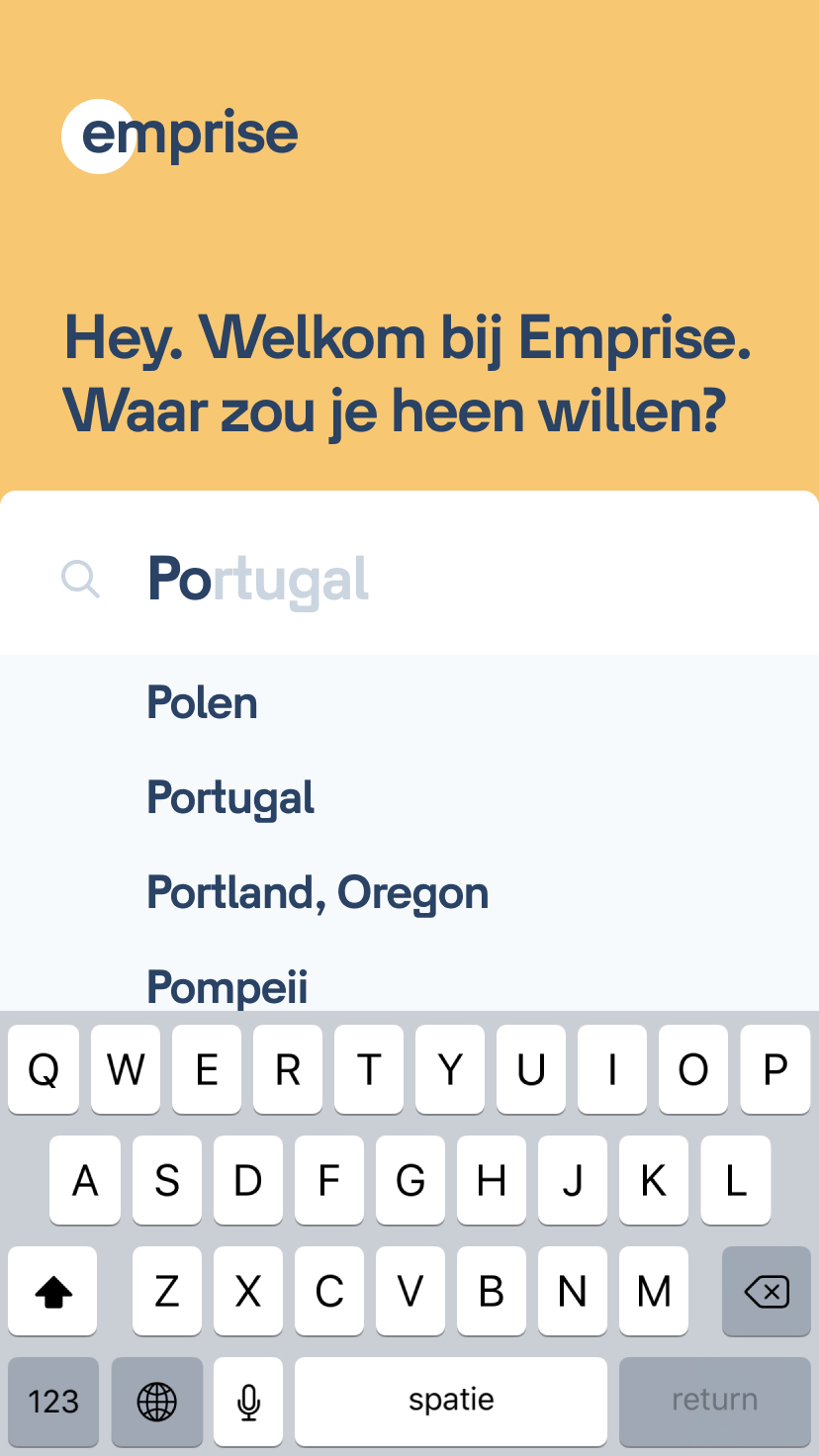Select the Polen suggestion
The height and width of the screenshot is (1456, 819).
pos(203,703)
